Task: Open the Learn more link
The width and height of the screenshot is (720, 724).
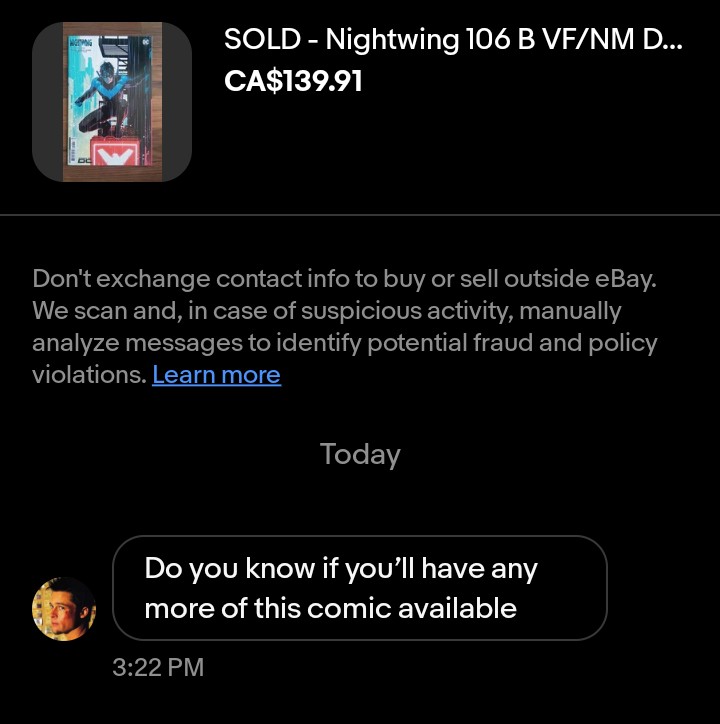Action: tap(216, 376)
